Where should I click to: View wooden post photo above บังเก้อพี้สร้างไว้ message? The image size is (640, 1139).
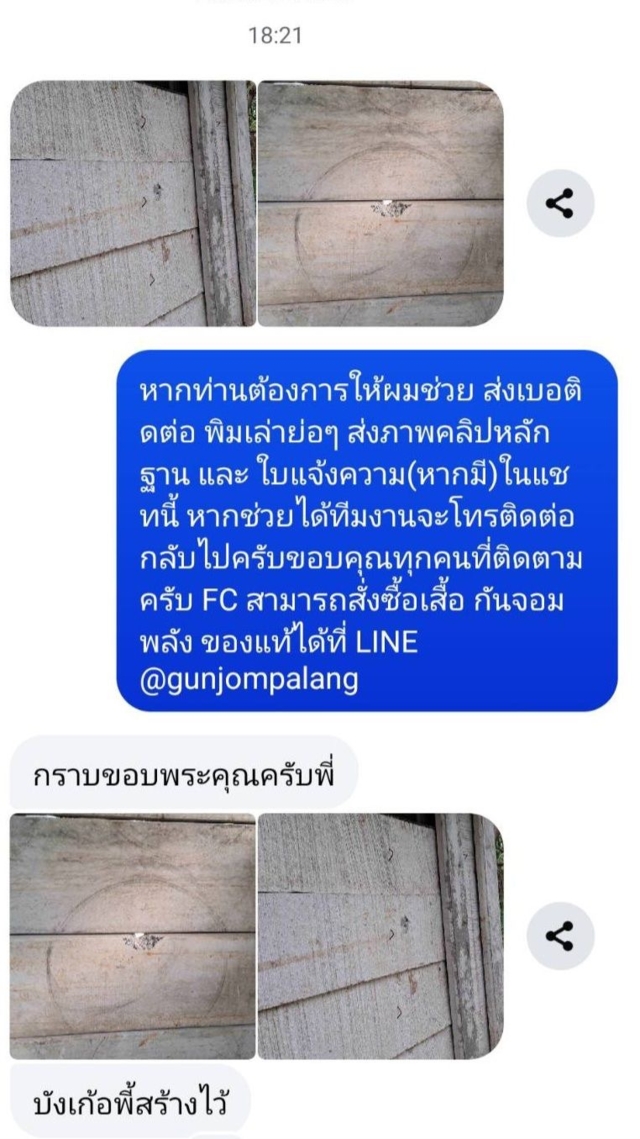click(381, 937)
